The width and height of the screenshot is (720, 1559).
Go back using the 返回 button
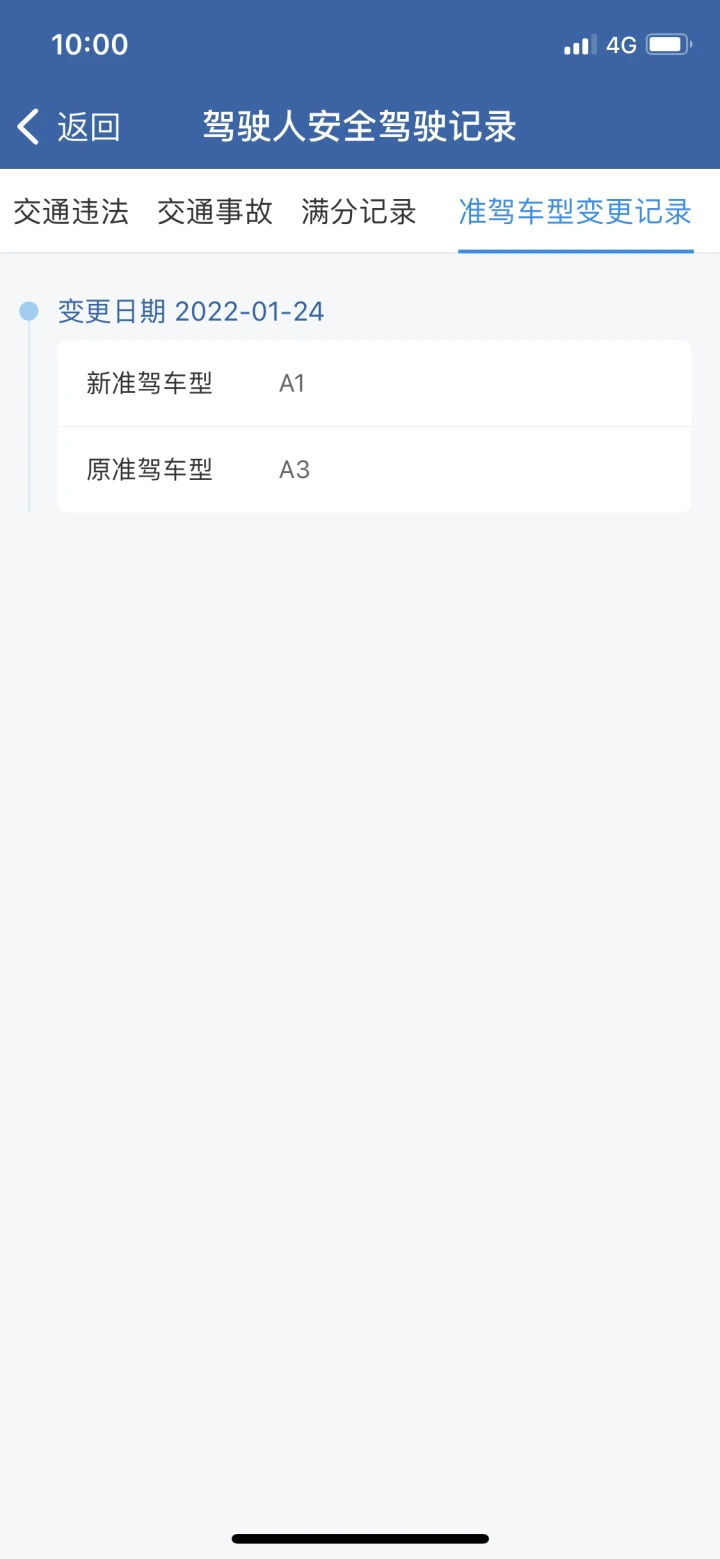(x=68, y=127)
